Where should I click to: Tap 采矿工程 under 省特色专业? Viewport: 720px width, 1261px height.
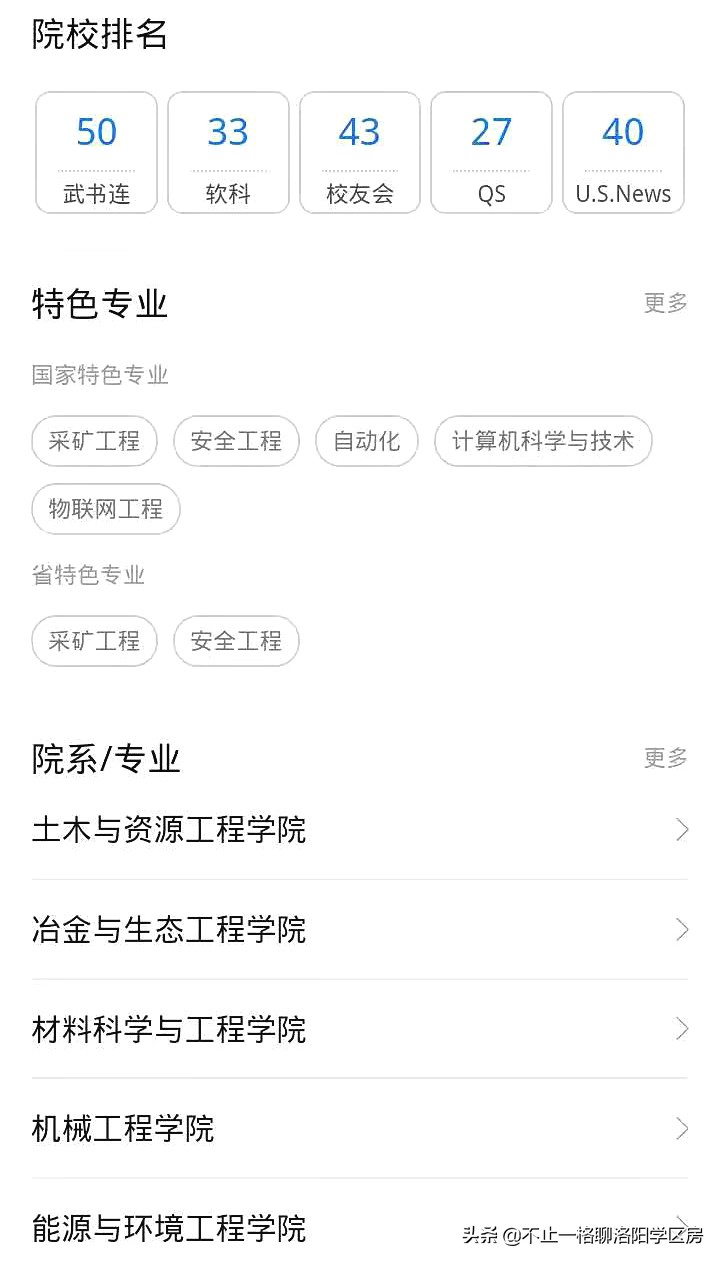94,641
